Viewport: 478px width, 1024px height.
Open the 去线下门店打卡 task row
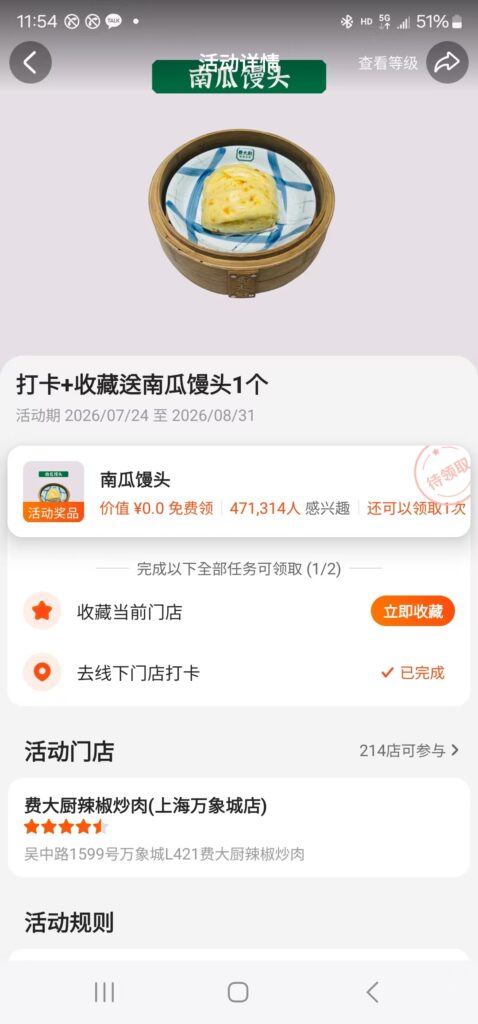[x=239, y=673]
